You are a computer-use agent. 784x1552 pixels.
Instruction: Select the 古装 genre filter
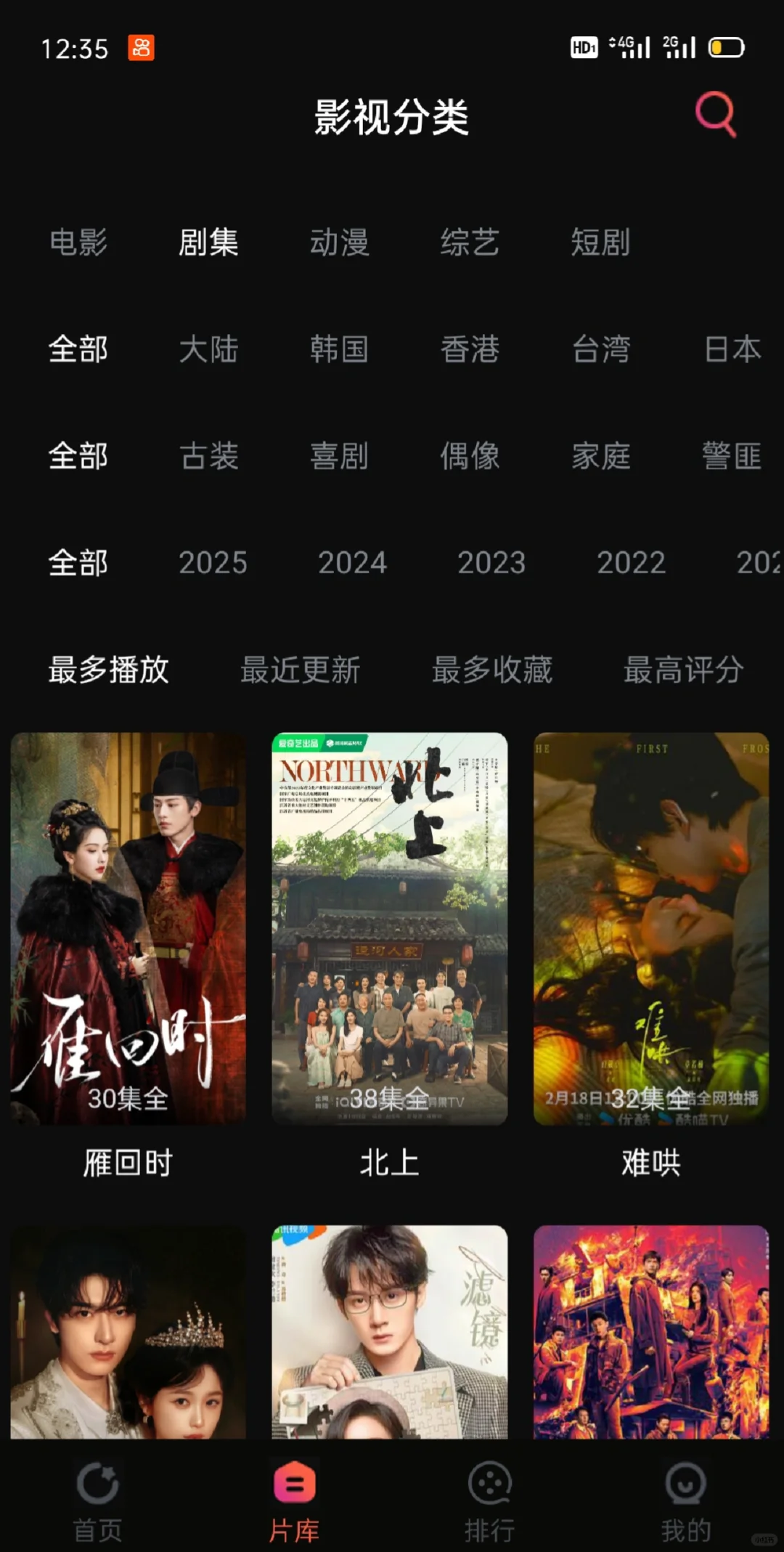tap(209, 456)
